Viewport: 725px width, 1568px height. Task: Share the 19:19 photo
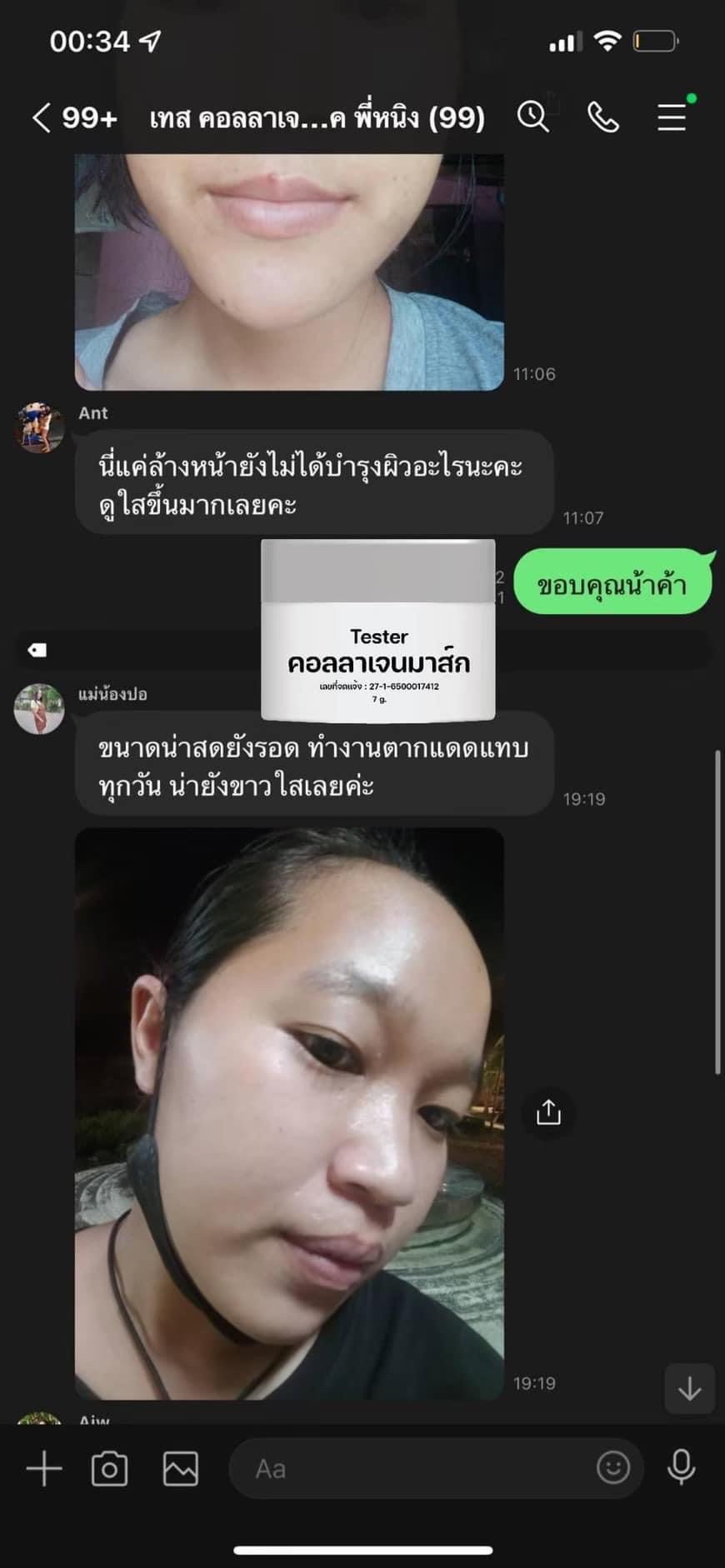(548, 1112)
